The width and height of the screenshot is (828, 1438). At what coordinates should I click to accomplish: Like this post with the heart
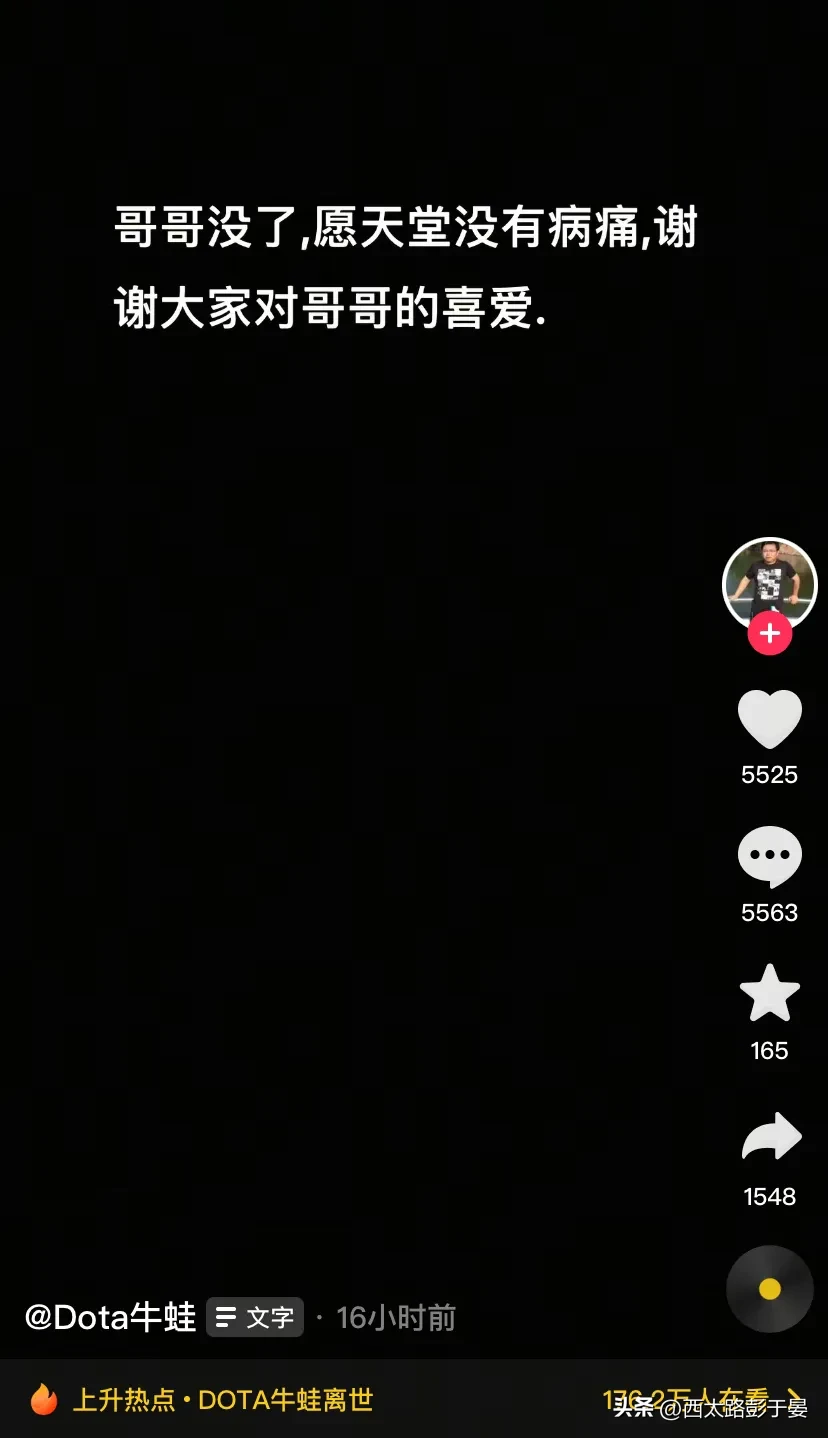click(x=770, y=719)
